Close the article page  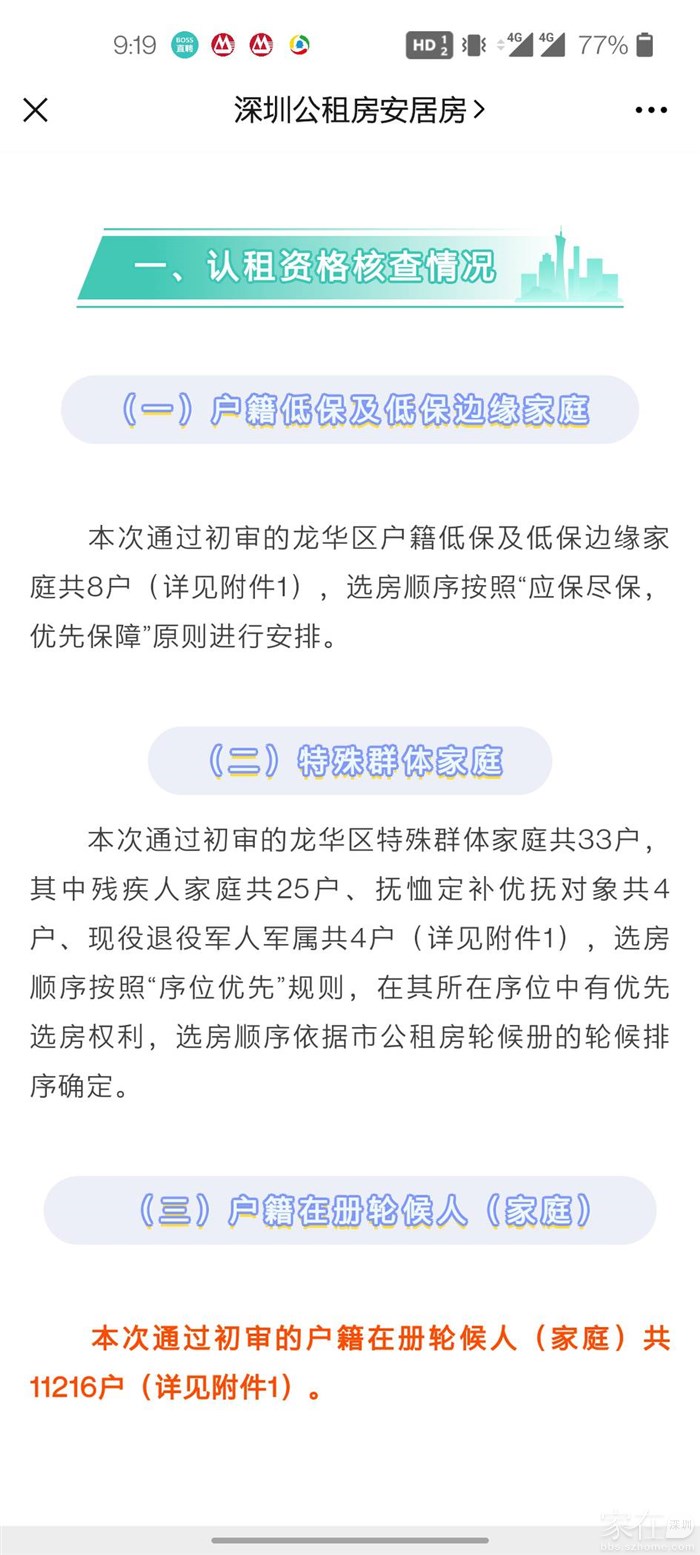click(35, 110)
